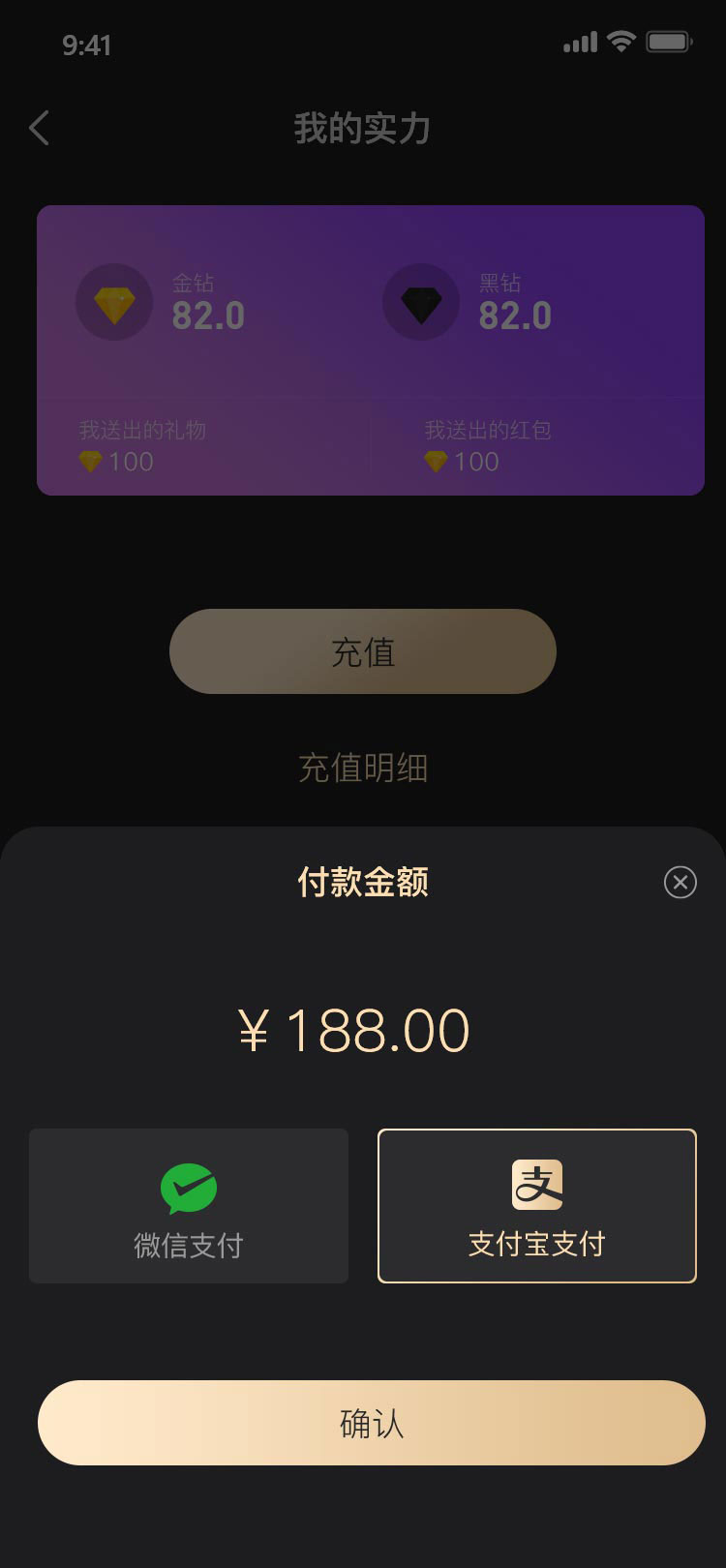Choose 支付宝支付 payment option
726x1568 pixels.
[537, 1206]
